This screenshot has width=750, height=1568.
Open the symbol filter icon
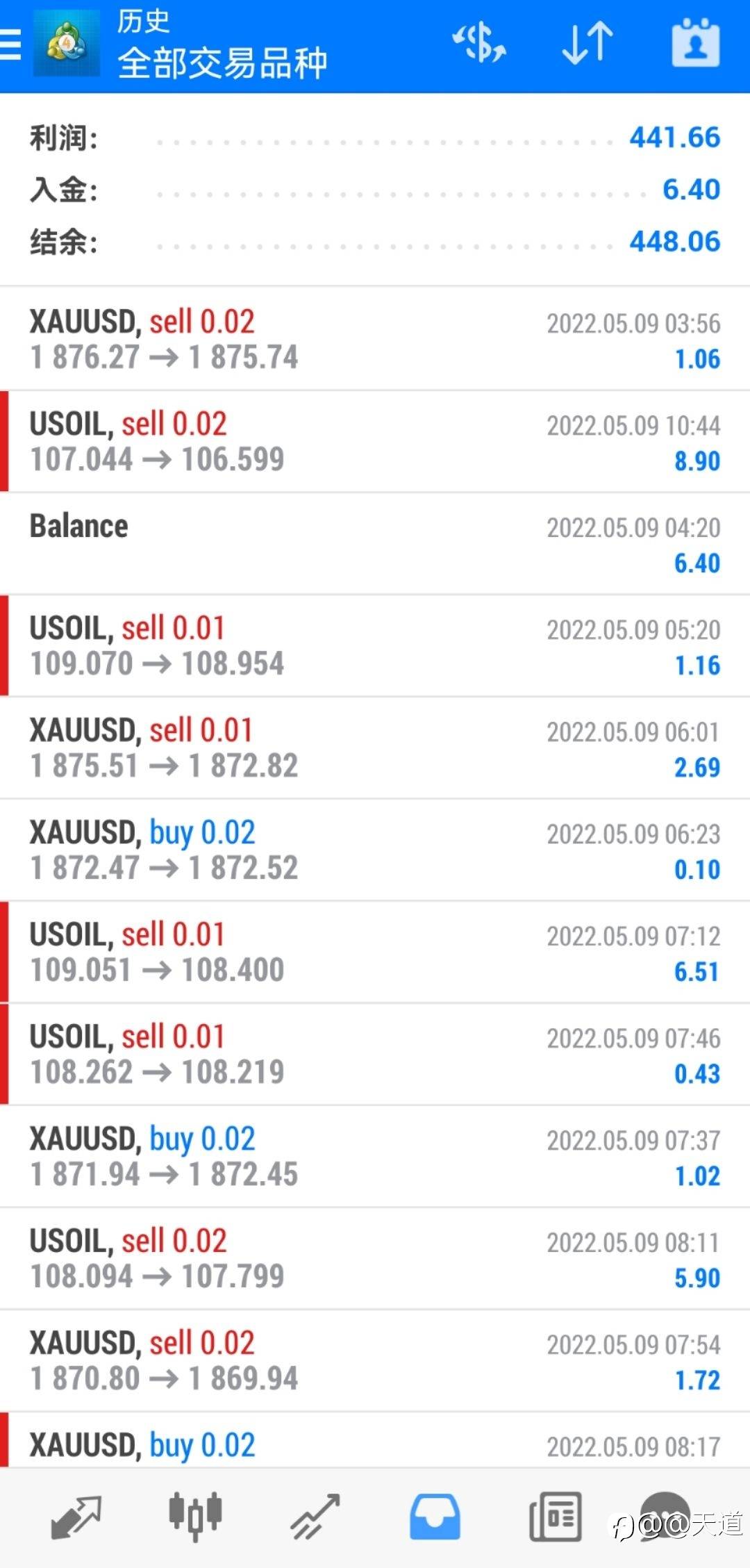click(x=479, y=43)
